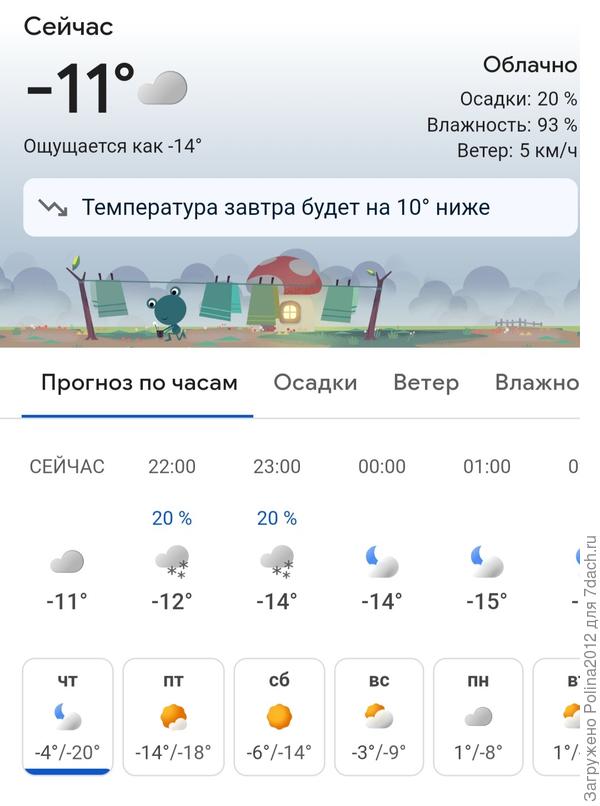View the вс forecast card
Viewport: 600px width, 806px height.
pos(379,716)
